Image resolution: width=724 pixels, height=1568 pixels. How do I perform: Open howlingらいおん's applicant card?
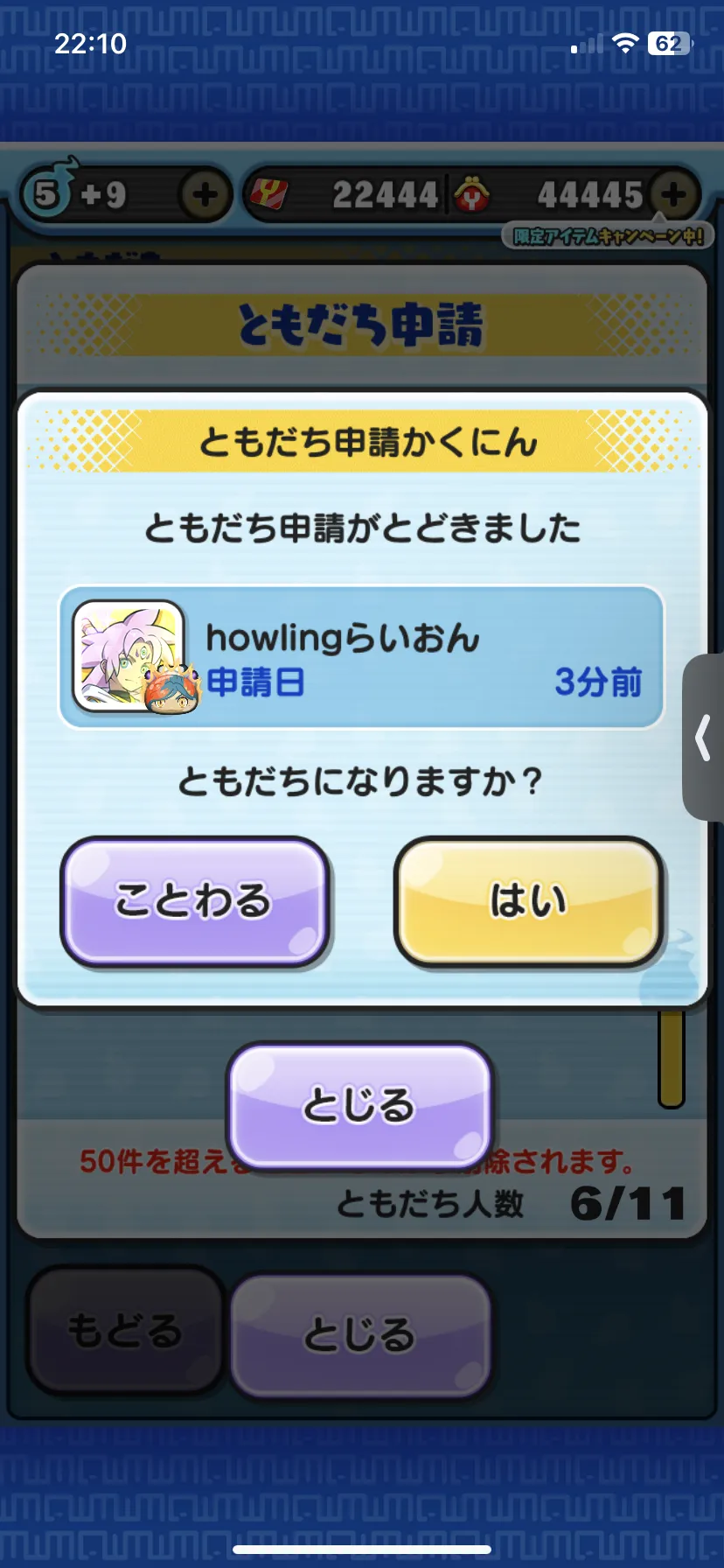(361, 657)
